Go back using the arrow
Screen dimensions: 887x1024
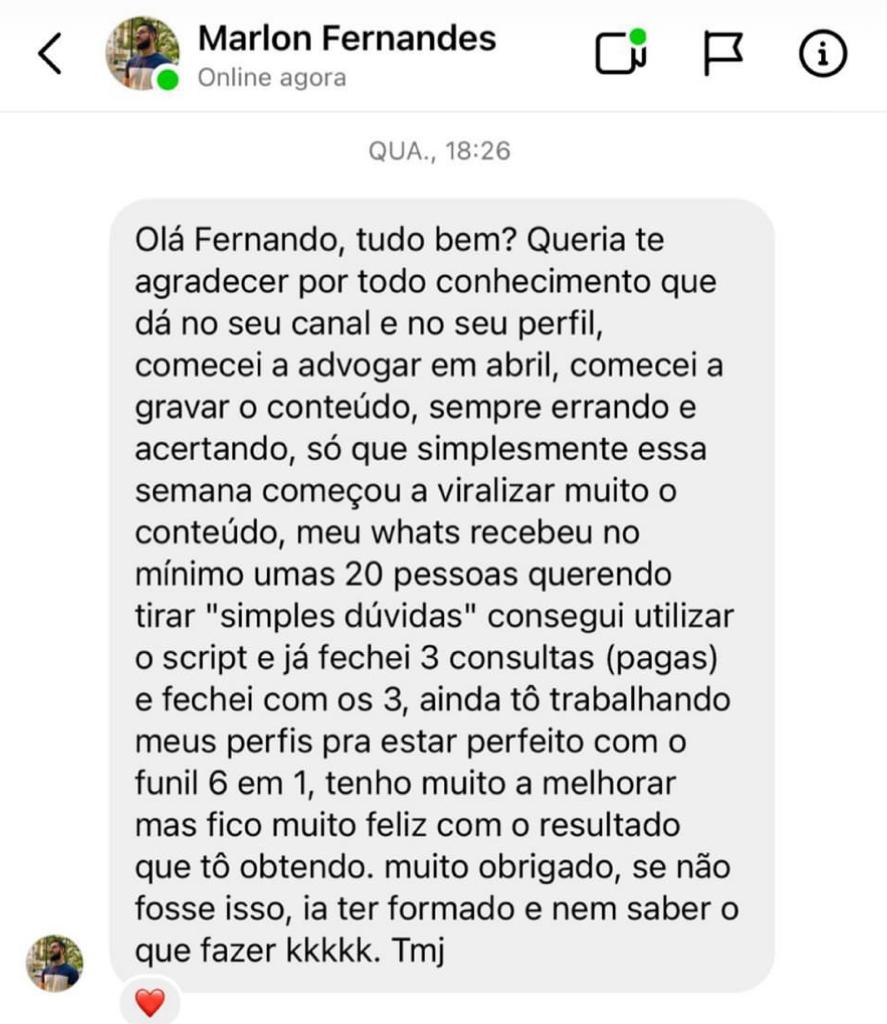(50, 54)
